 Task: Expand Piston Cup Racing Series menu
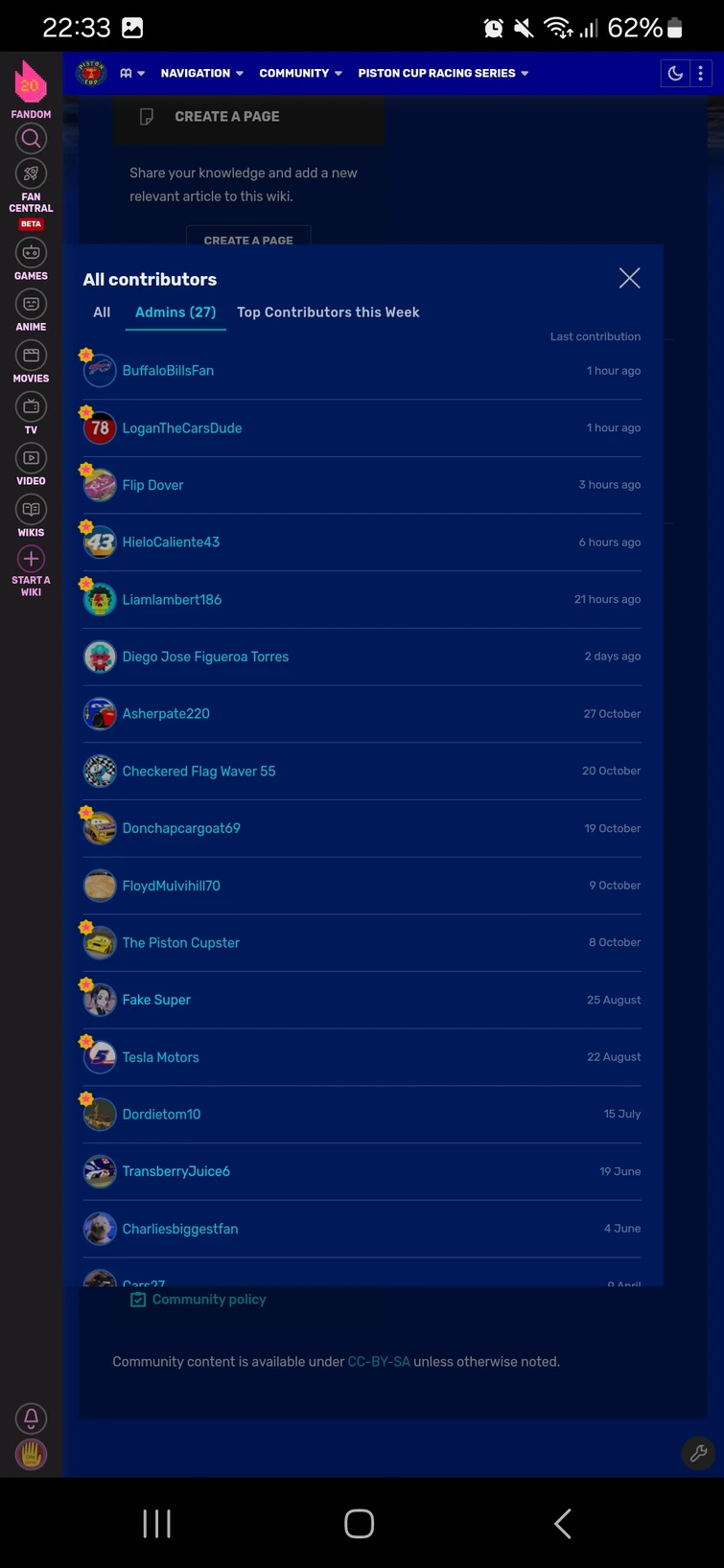[x=443, y=73]
